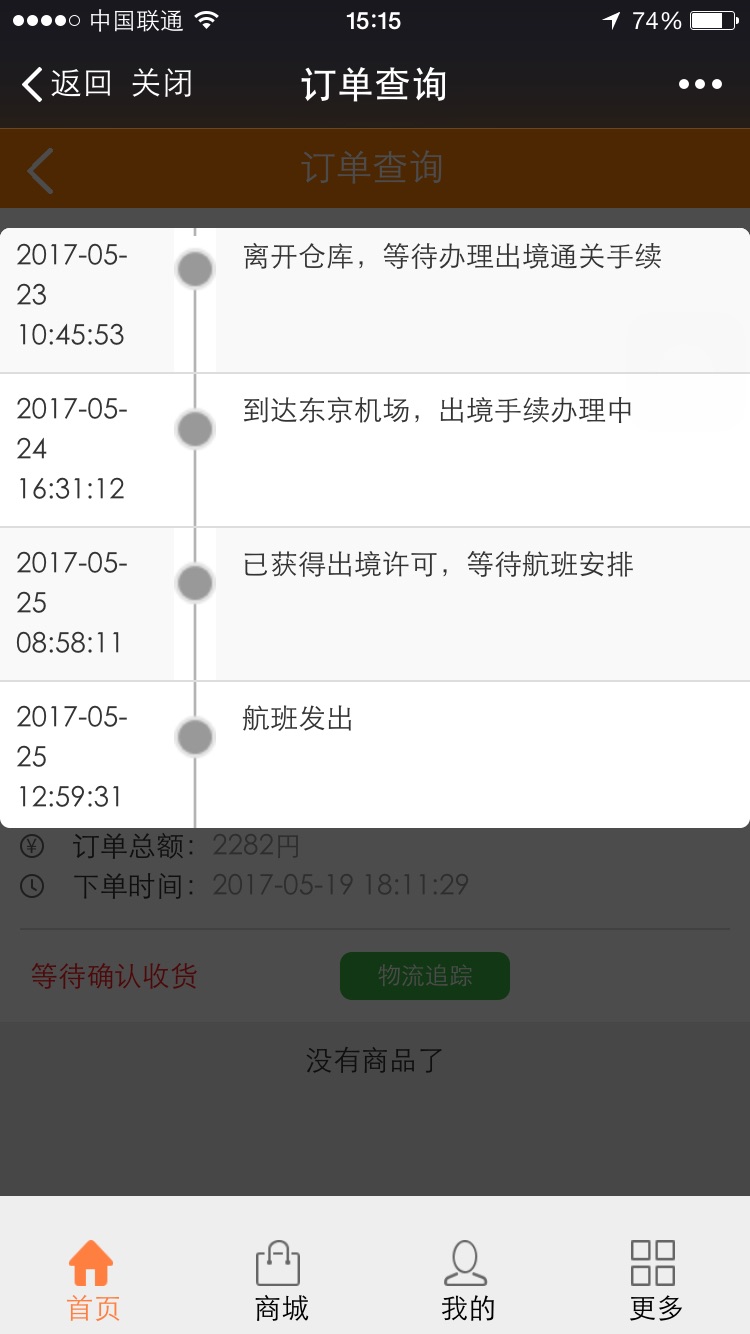Close the page with 关闭
Viewport: 750px width, 1334px height.
tap(162, 84)
